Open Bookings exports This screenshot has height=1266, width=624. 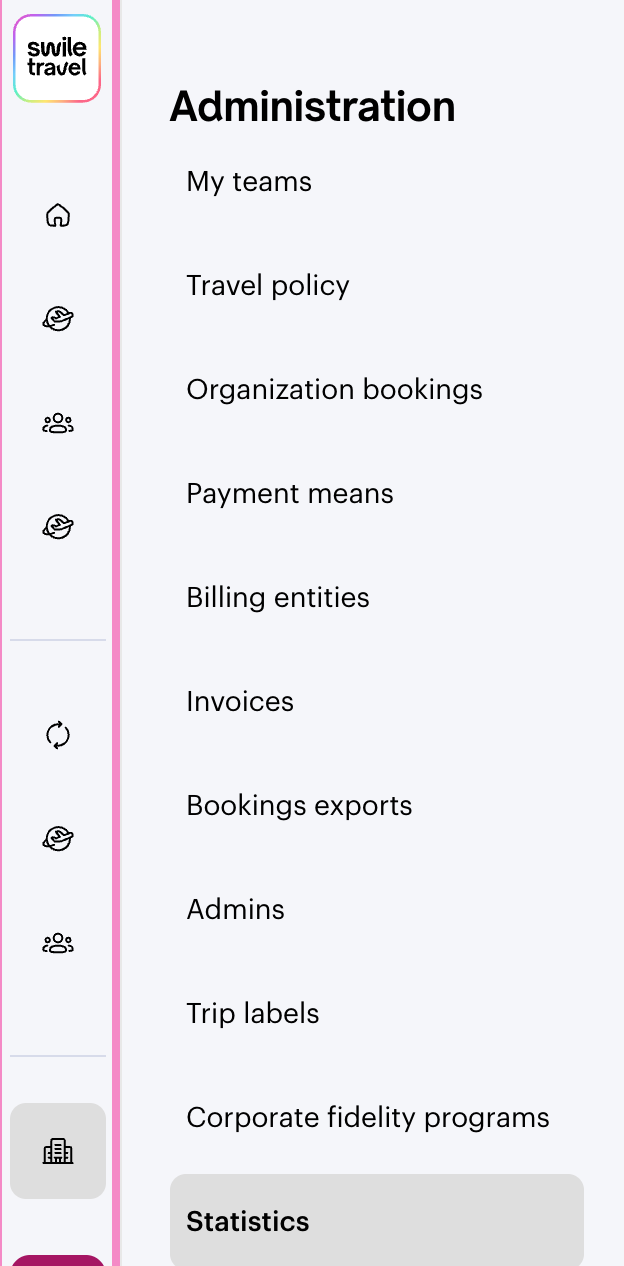point(299,806)
